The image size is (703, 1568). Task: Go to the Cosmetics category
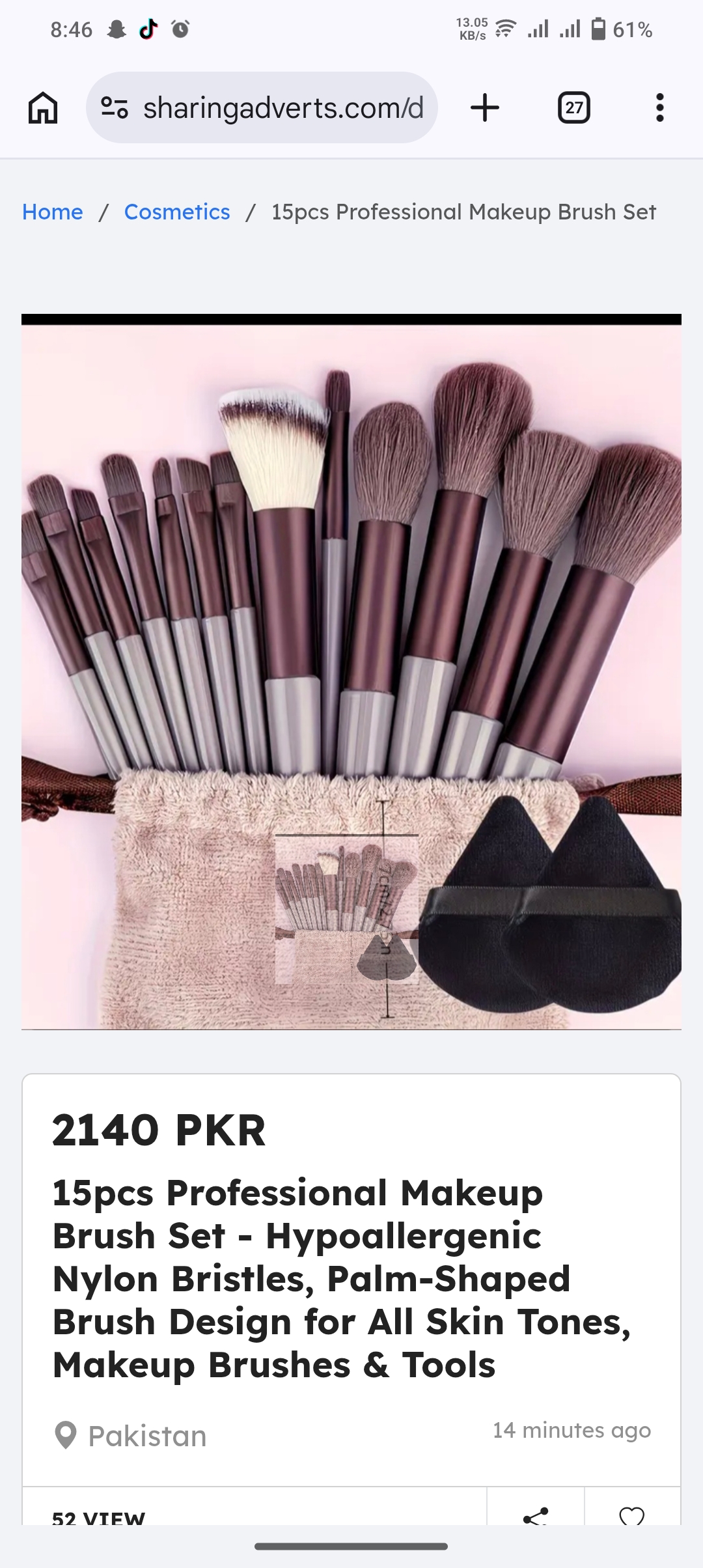coord(177,212)
